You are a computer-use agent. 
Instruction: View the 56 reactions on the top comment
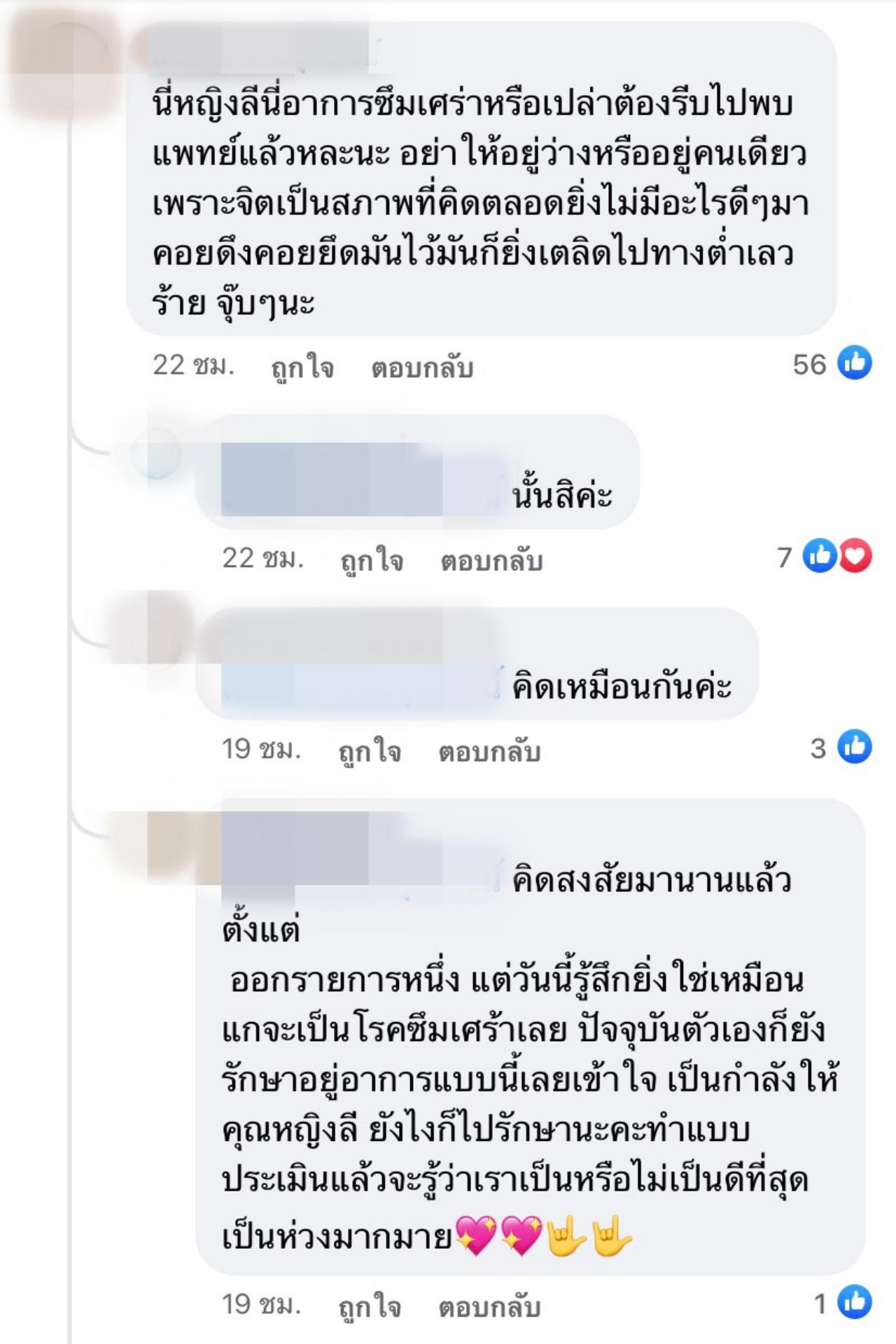(832, 364)
